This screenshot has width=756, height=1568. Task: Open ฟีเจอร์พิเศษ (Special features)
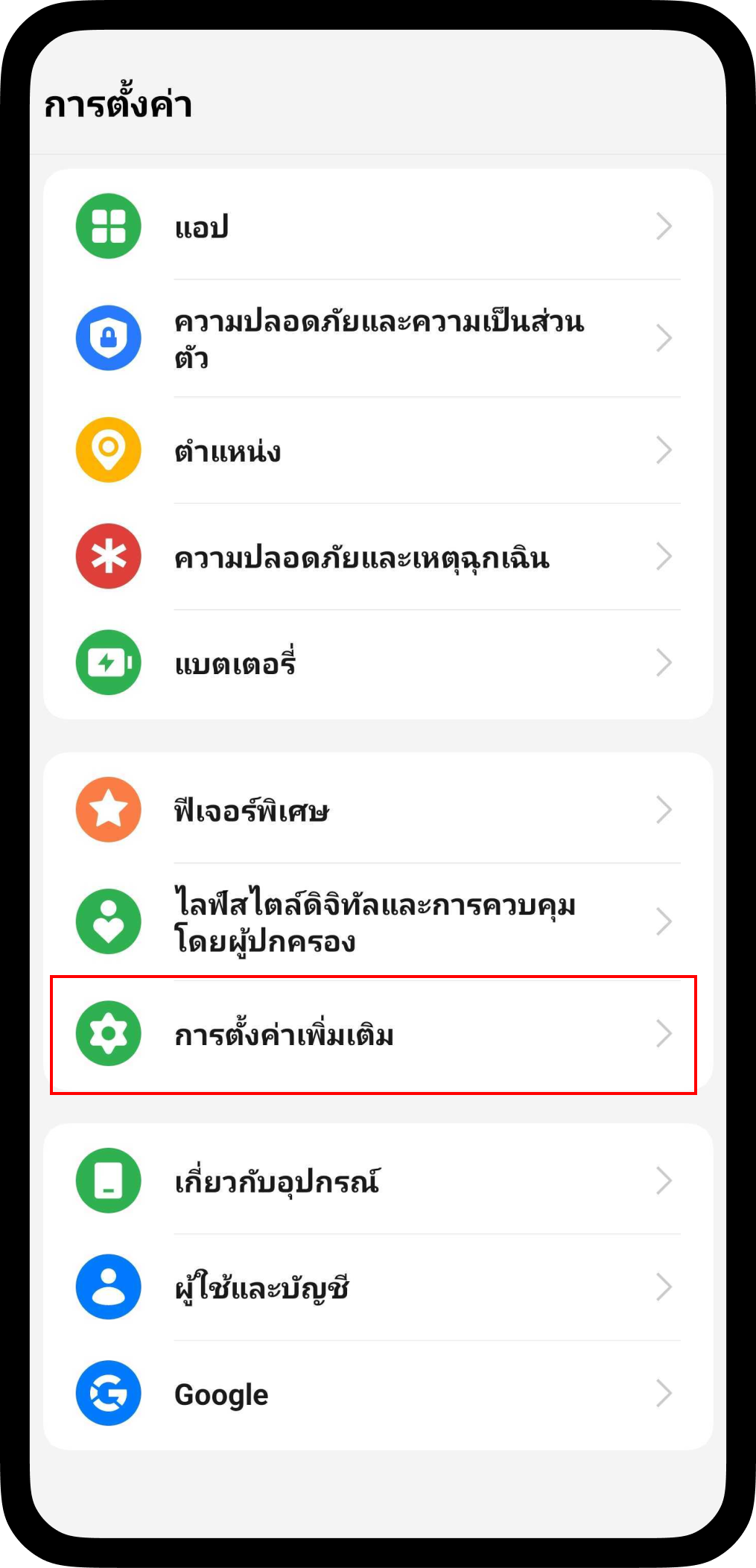tap(378, 810)
